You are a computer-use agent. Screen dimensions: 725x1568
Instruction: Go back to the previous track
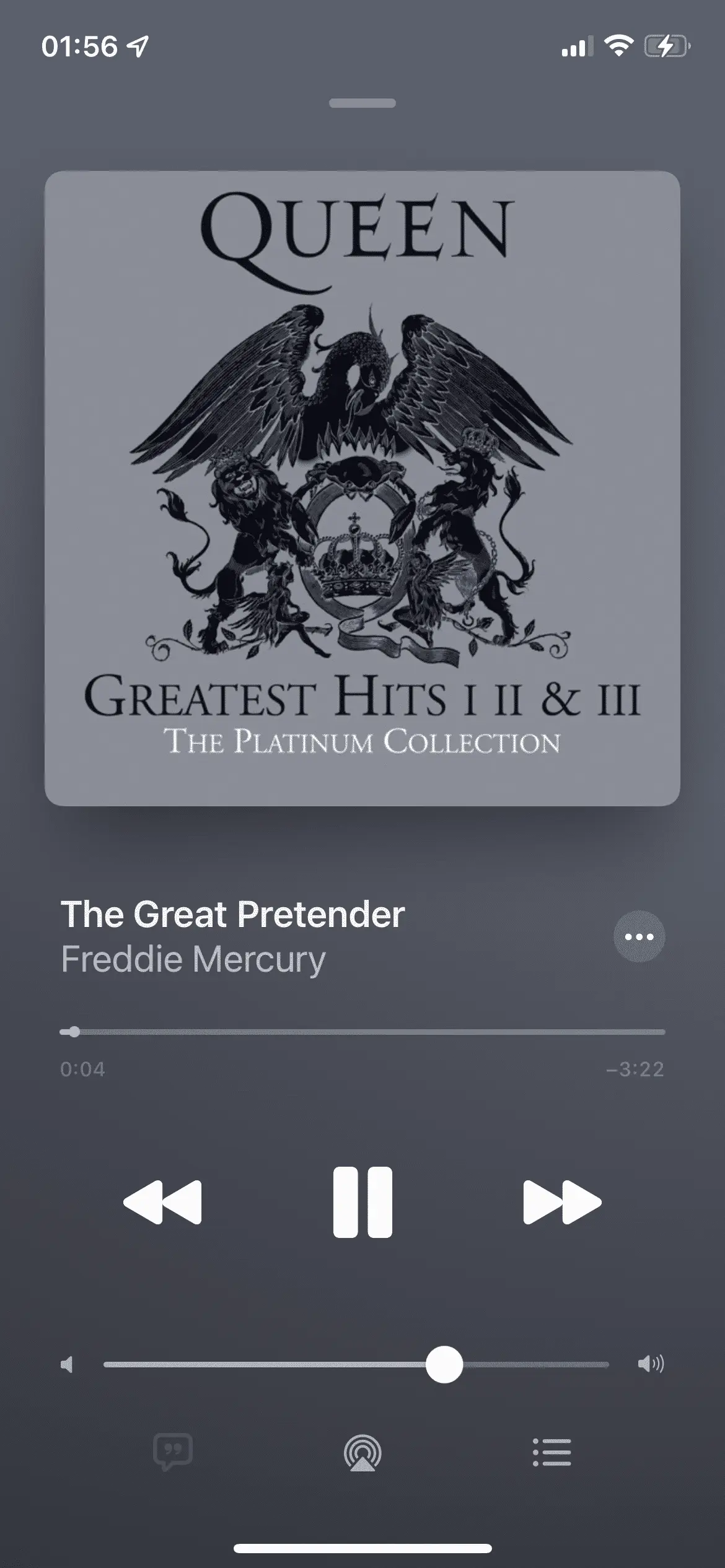pos(163,1202)
